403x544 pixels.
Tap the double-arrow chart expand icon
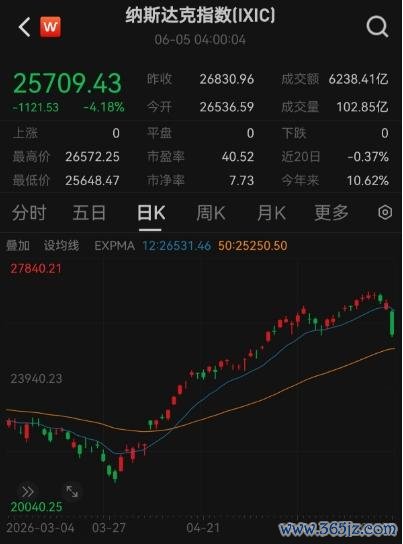(x=27, y=491)
